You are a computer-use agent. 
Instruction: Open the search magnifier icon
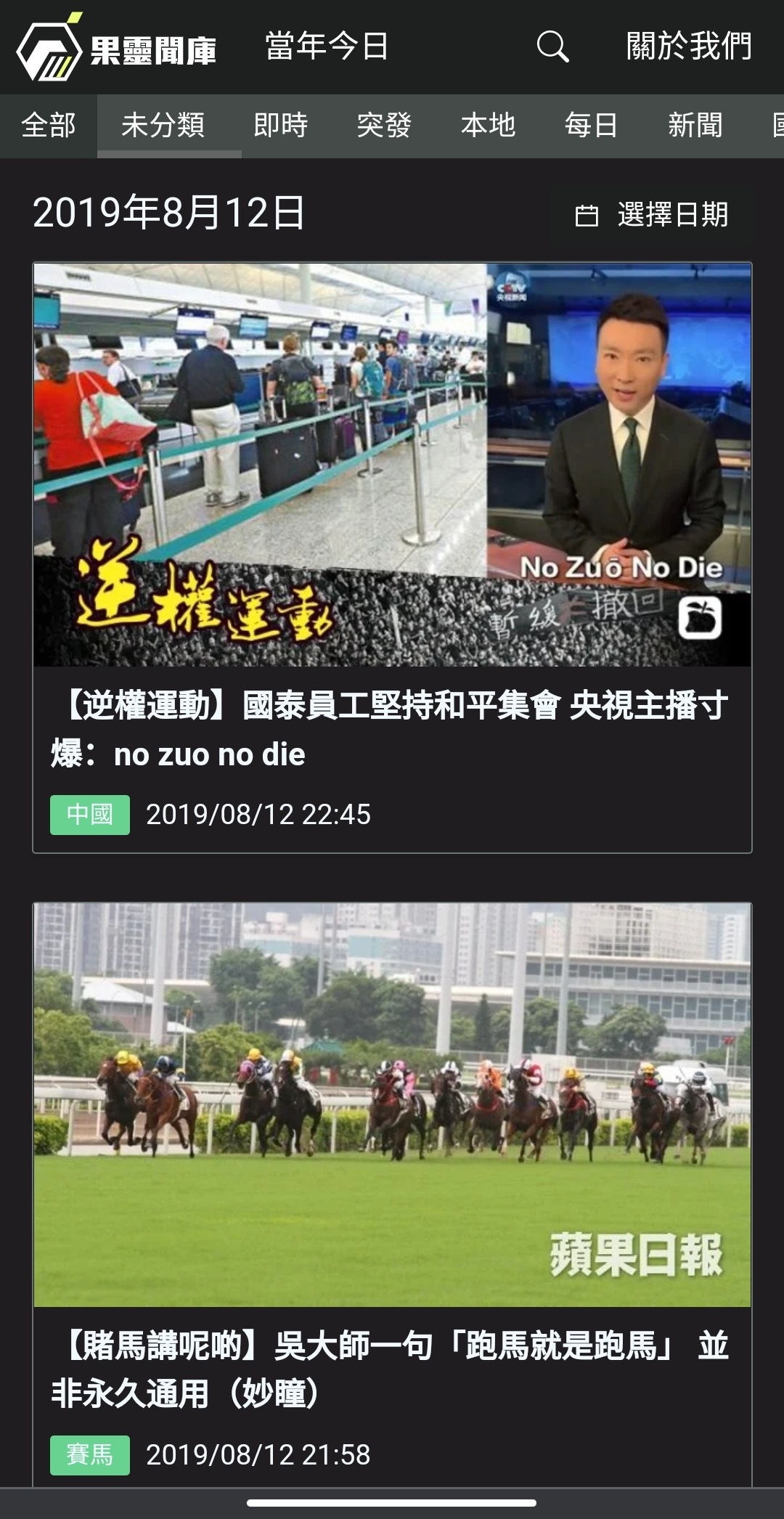pos(552,47)
